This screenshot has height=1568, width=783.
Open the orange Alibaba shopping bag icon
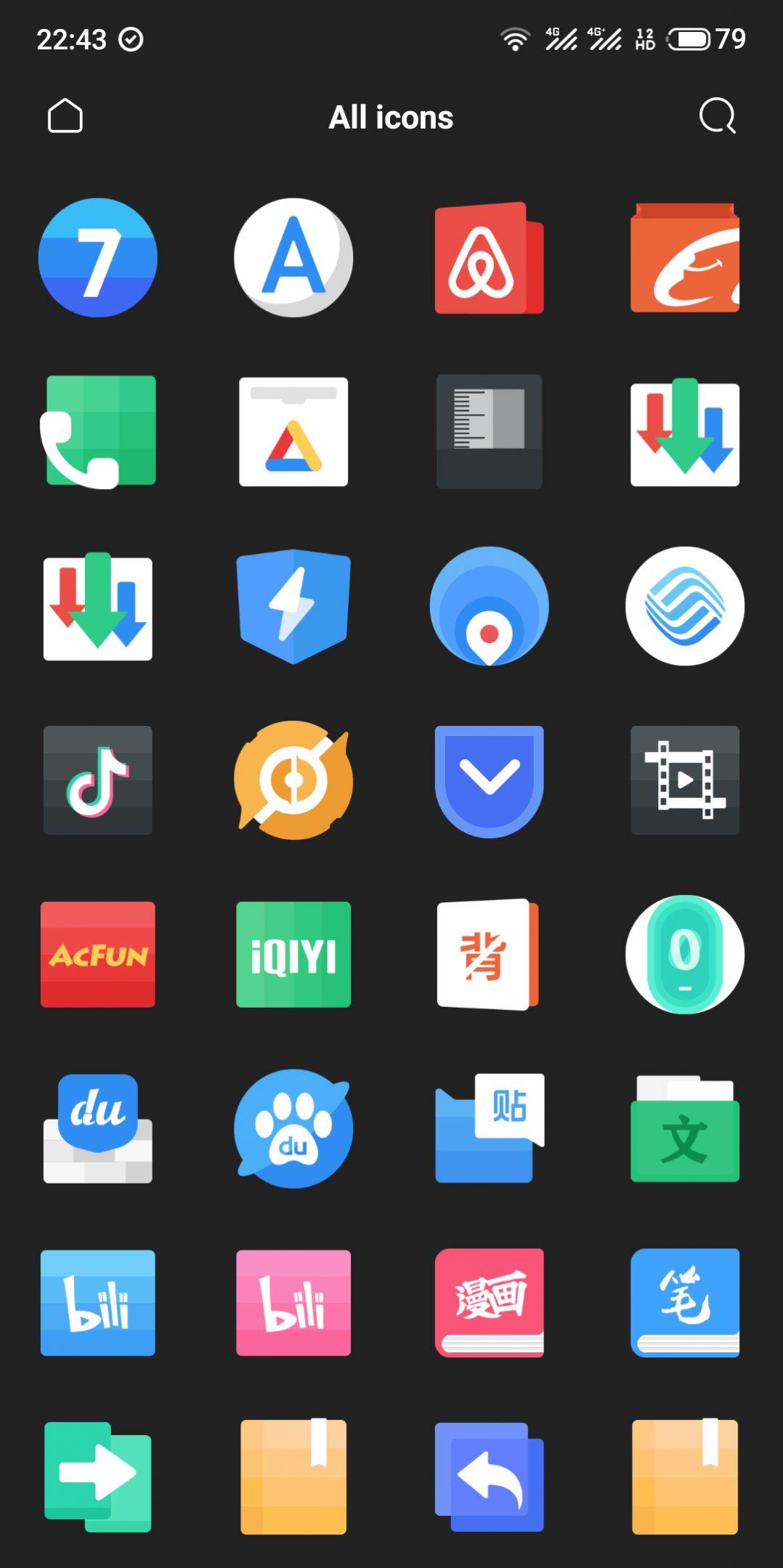[x=684, y=258]
